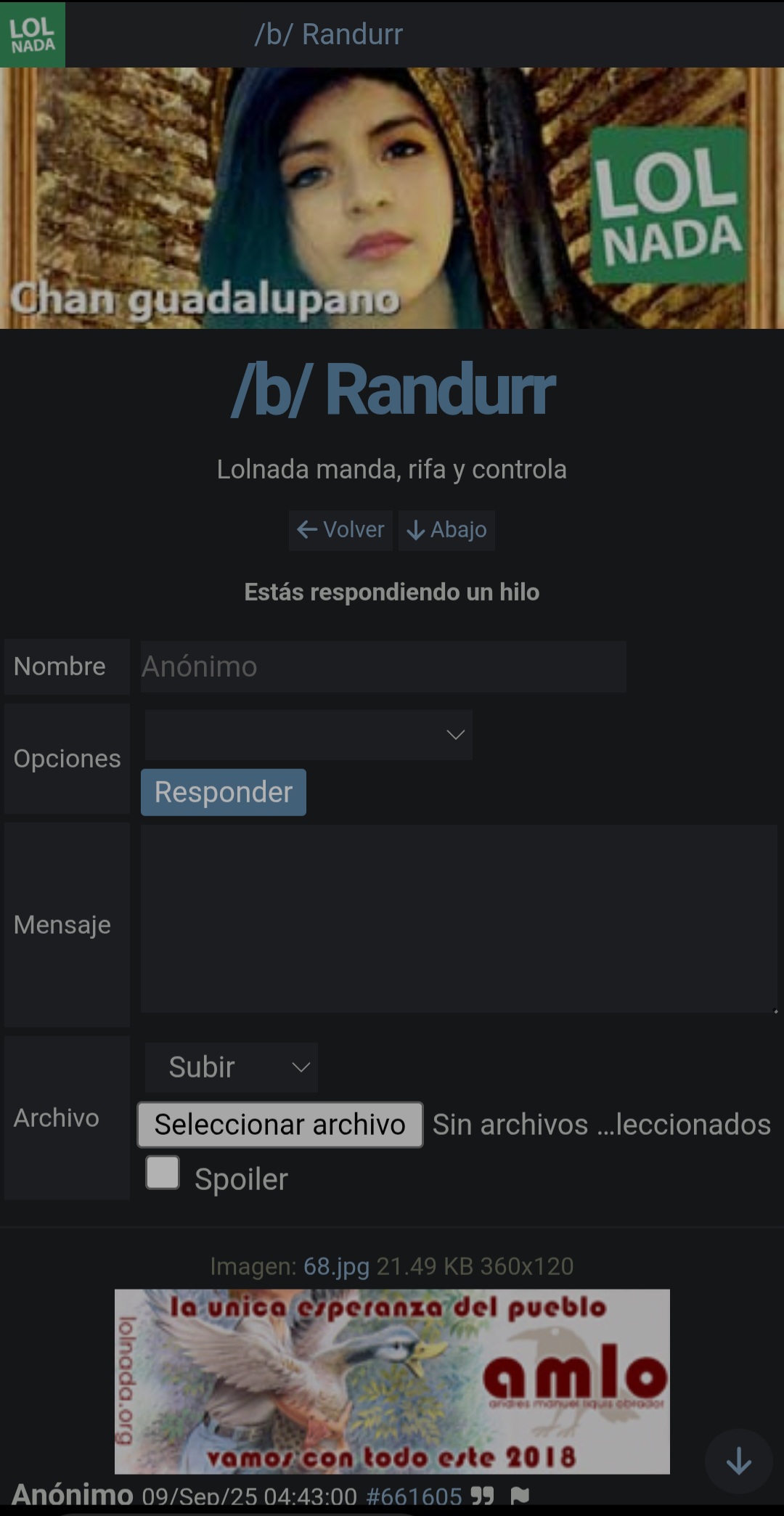This screenshot has width=784, height=1516.
Task: Tap the Volver back button
Action: 340,530
